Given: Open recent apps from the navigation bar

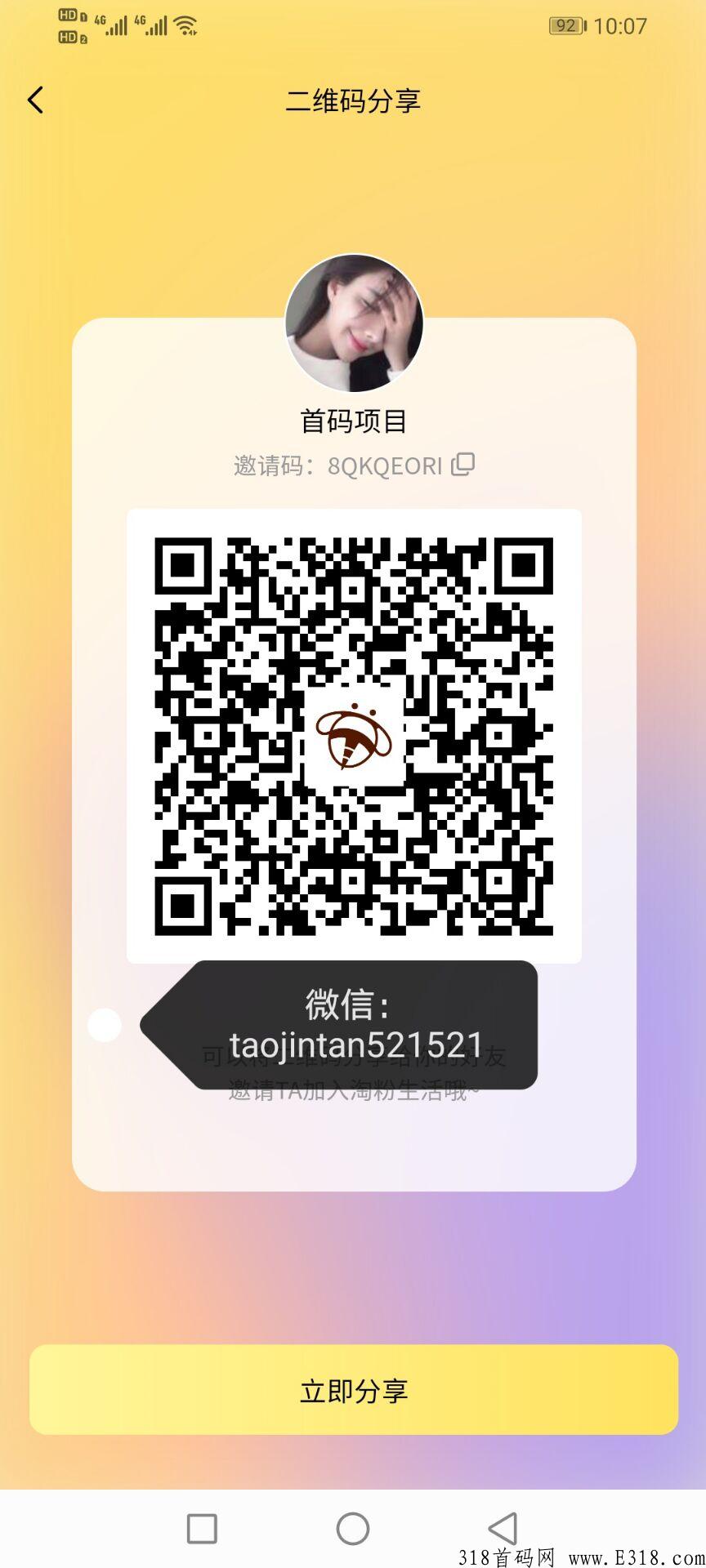Looking at the screenshot, I should click(202, 1528).
